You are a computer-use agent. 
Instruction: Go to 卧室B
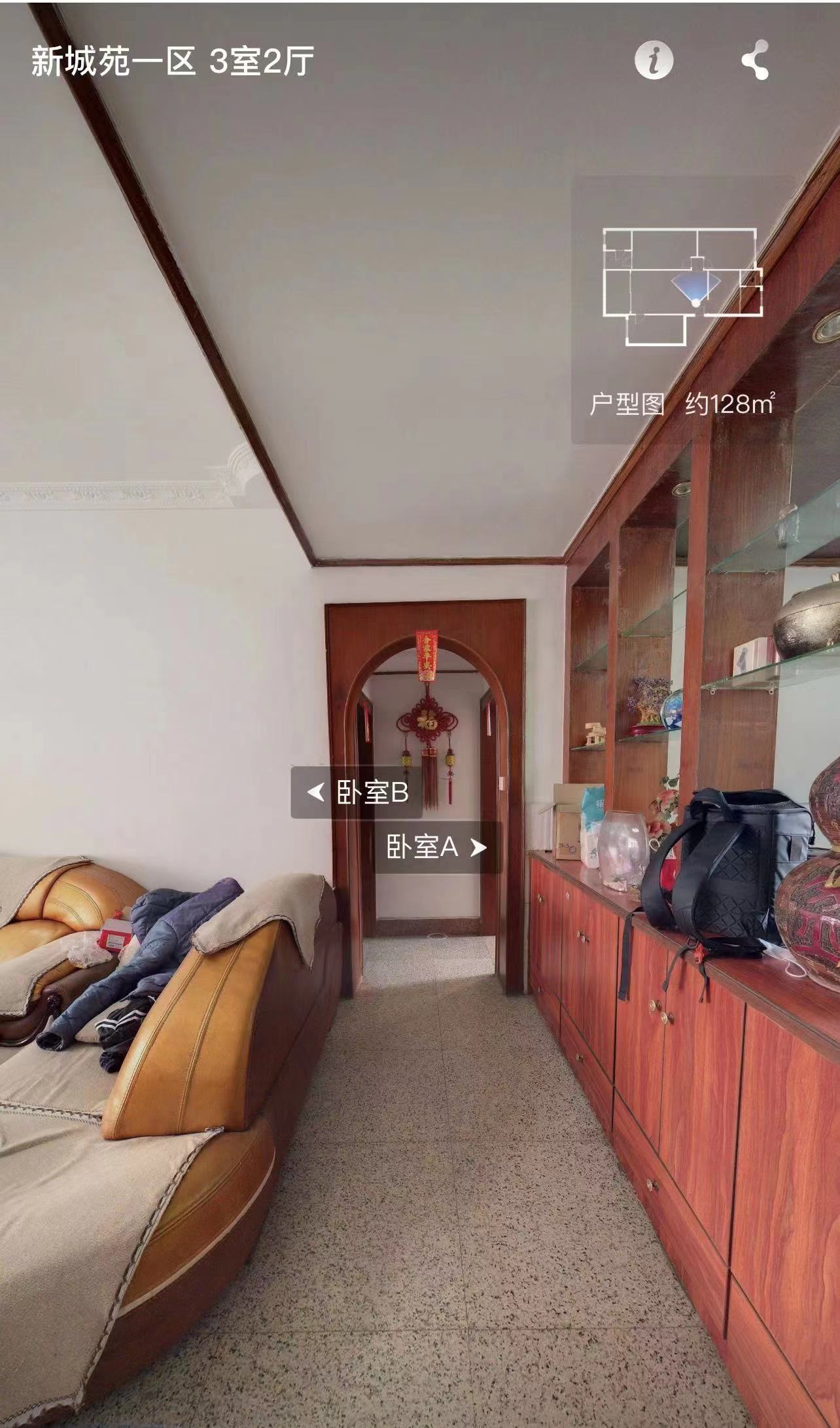(x=357, y=793)
